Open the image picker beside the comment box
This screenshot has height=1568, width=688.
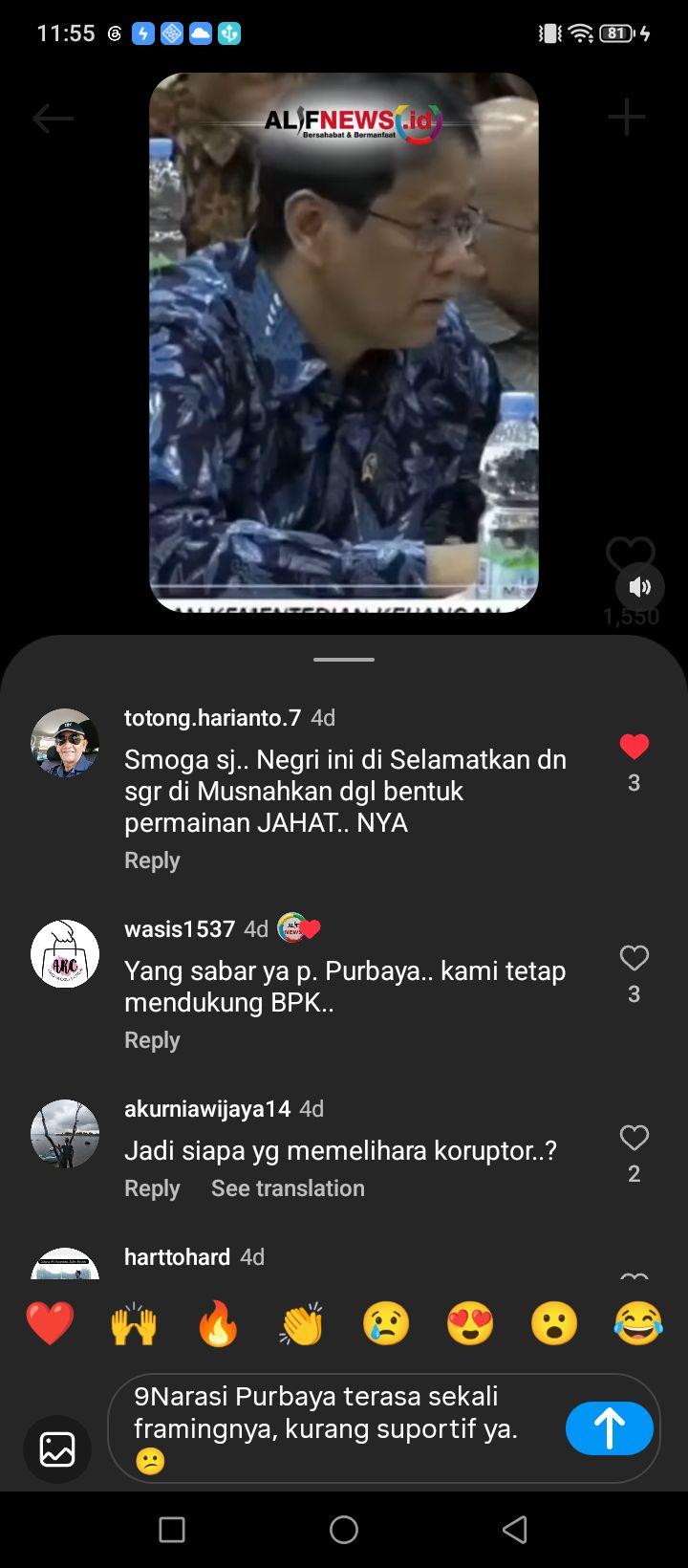[57, 1449]
